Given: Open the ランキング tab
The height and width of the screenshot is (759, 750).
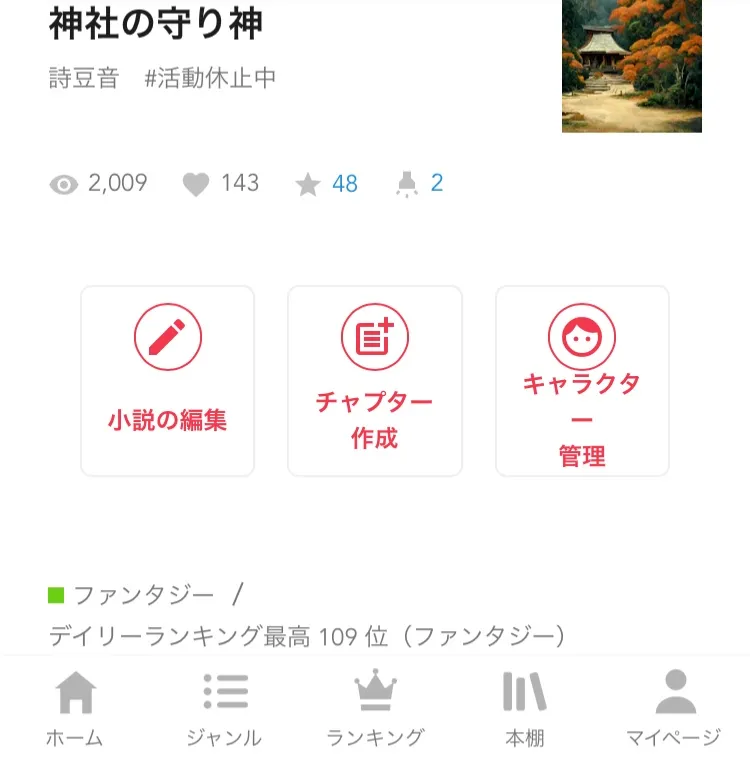Looking at the screenshot, I should 375,709.
